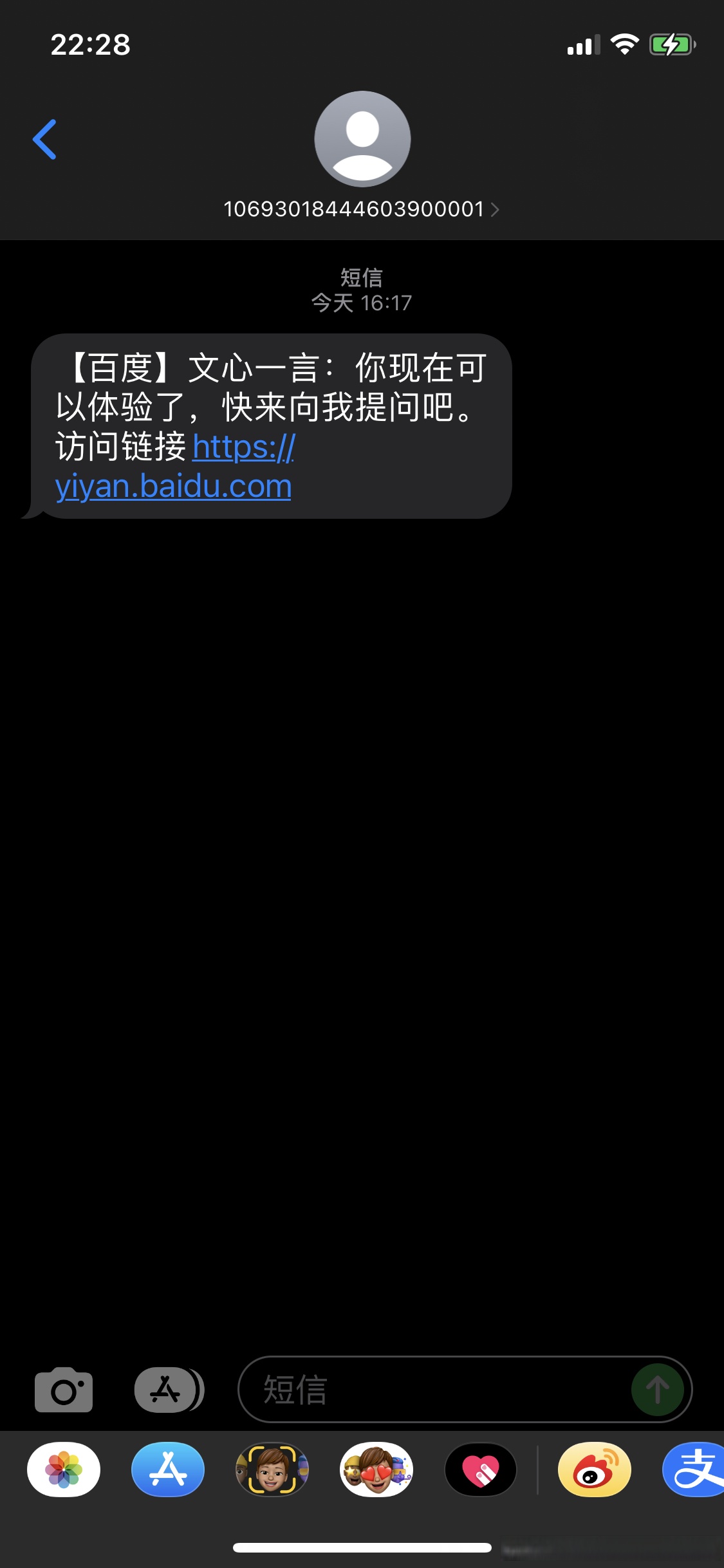
Task: Open the Weibo iMessage app
Action: [593, 1471]
